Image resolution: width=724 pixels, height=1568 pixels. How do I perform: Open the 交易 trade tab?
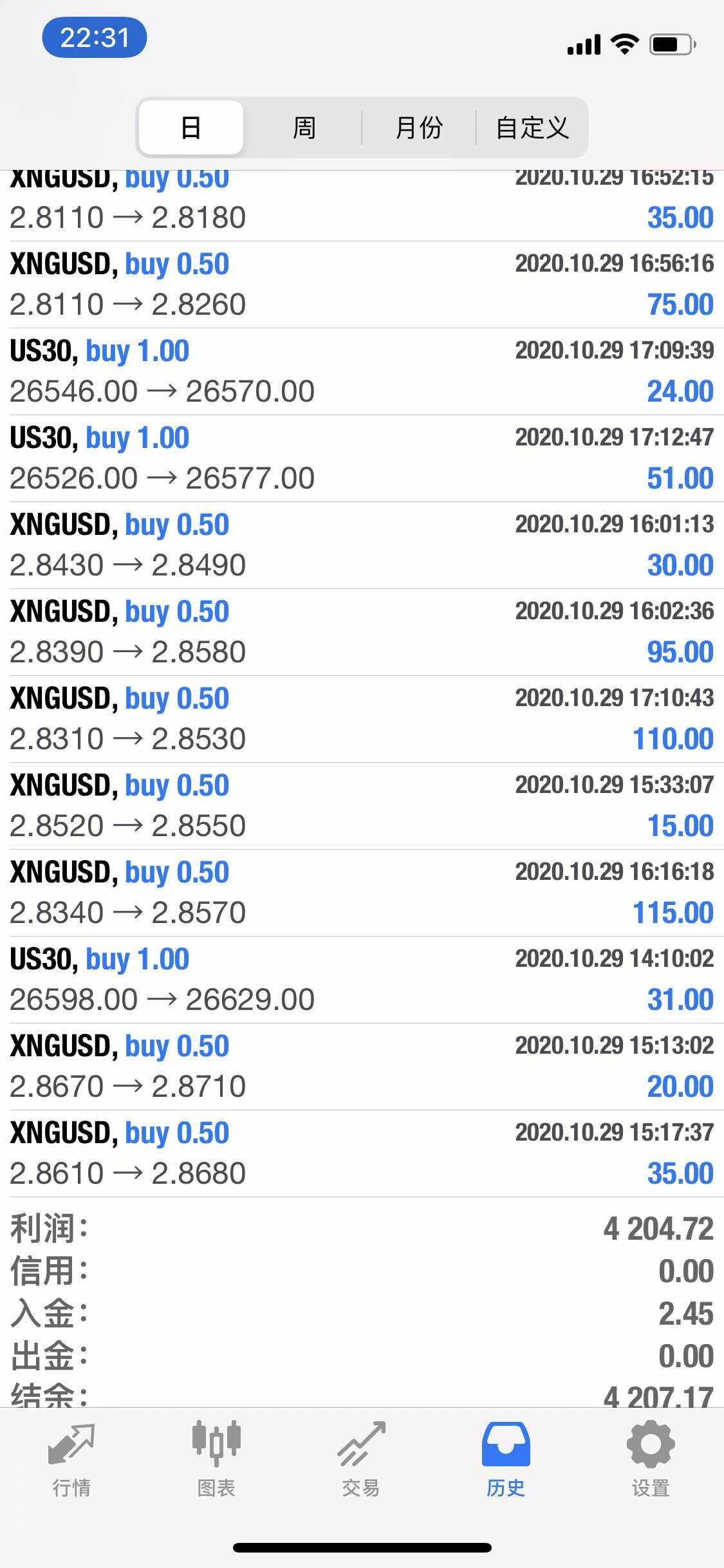[x=361, y=1460]
